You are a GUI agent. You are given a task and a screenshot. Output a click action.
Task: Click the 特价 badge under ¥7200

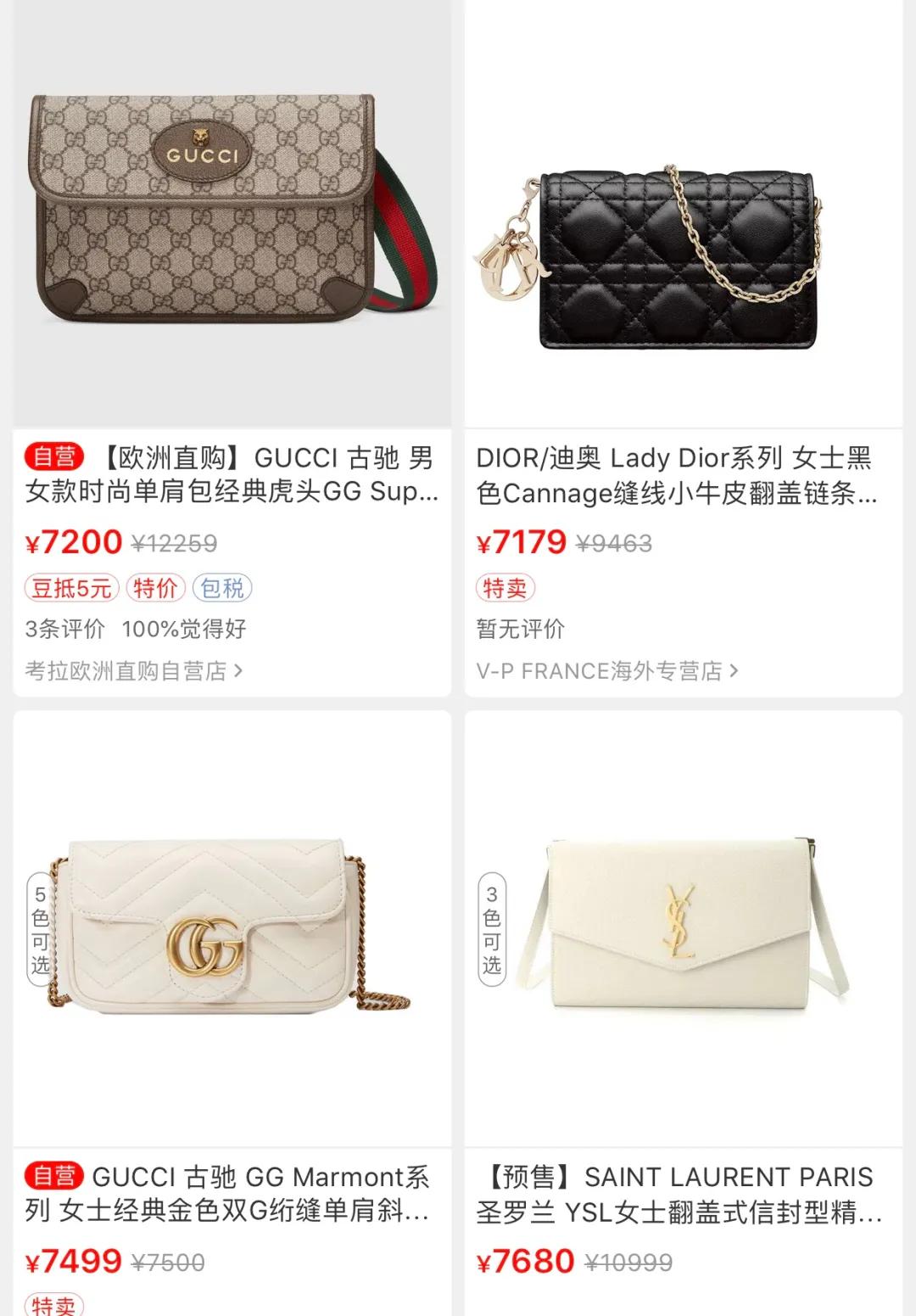pyautogui.click(x=157, y=589)
